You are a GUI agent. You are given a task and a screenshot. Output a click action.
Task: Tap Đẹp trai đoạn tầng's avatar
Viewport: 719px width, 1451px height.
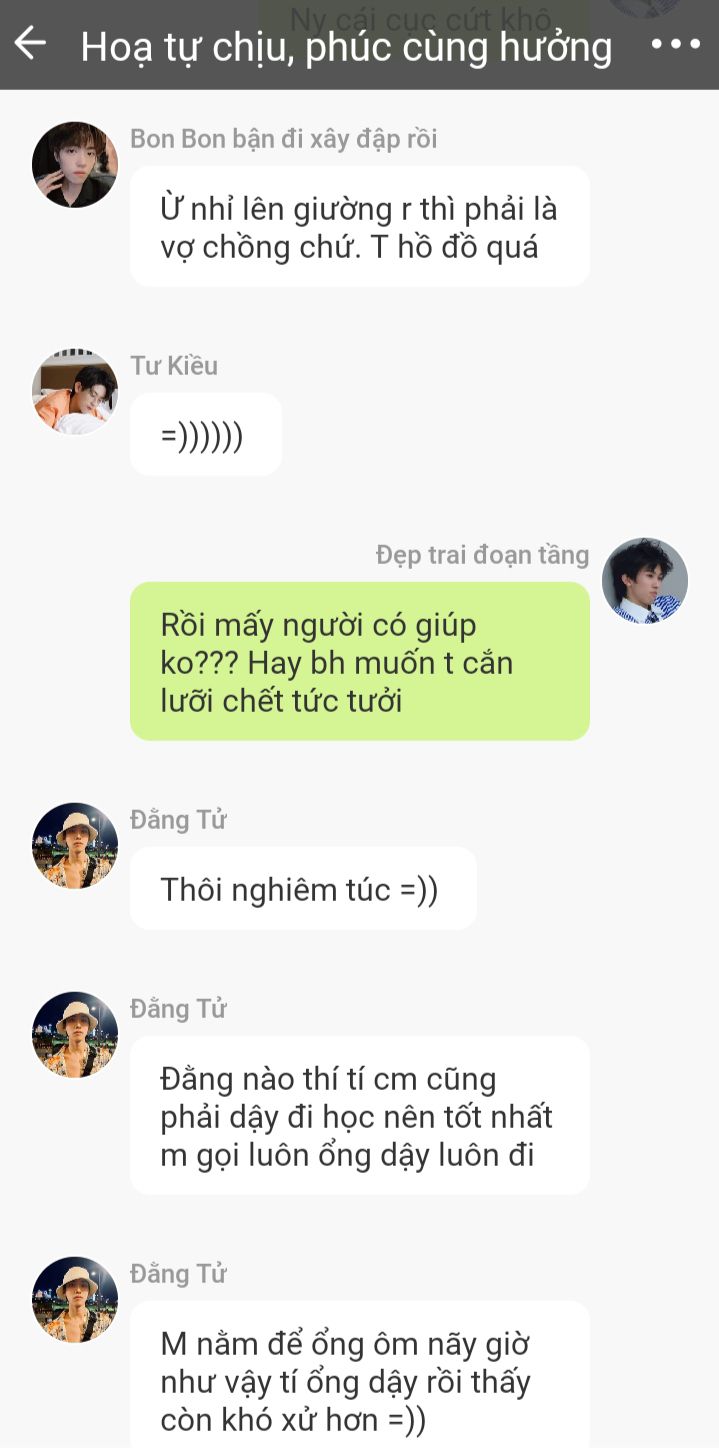(x=645, y=581)
